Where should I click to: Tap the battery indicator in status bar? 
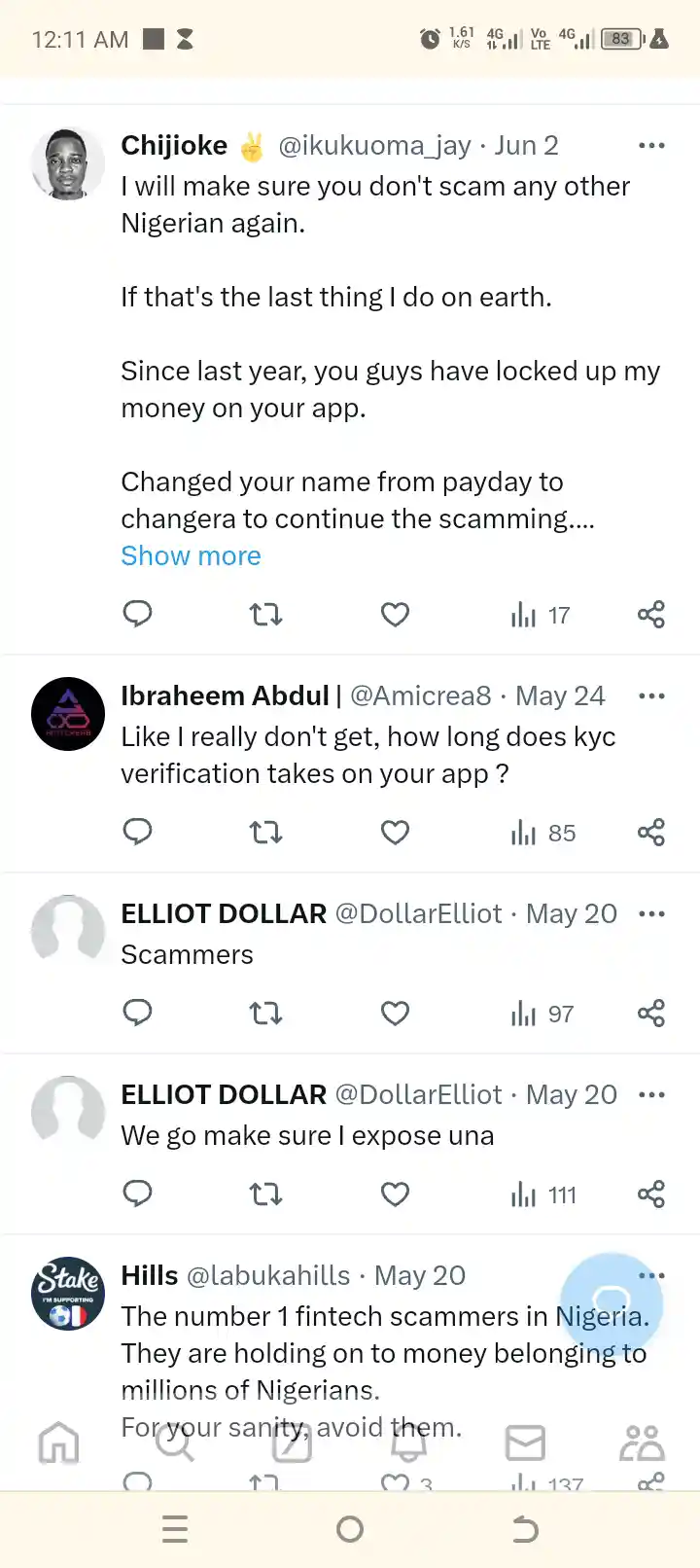[619, 39]
